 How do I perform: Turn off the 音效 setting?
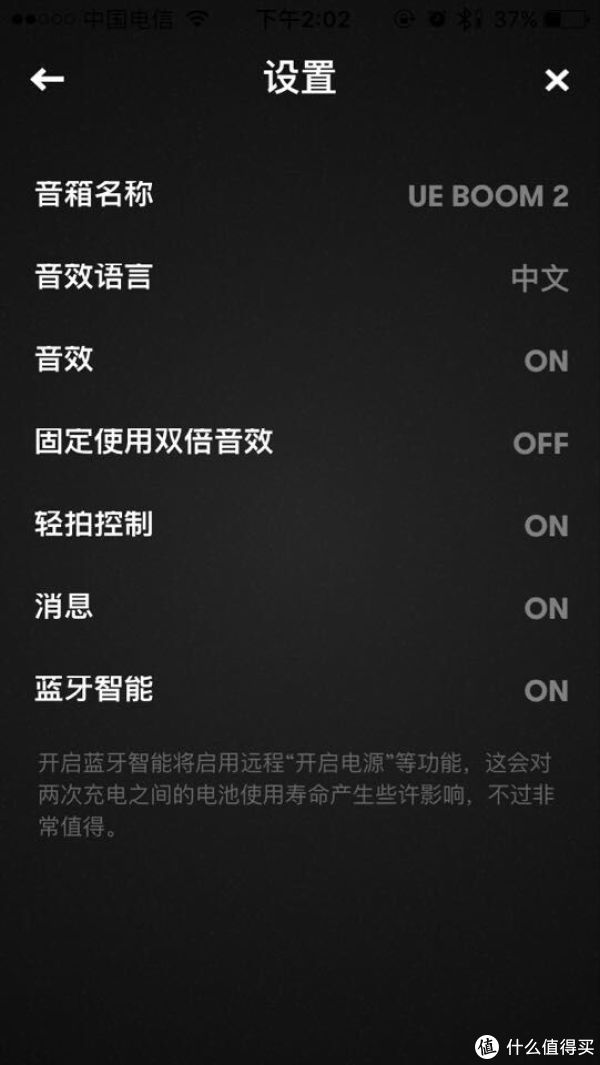pyautogui.click(x=300, y=360)
